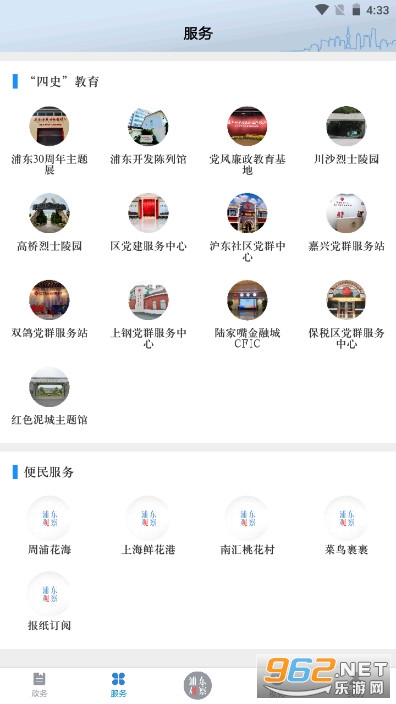Open 双鸽党群服务站
The image size is (396, 704).
pyautogui.click(x=49, y=309)
